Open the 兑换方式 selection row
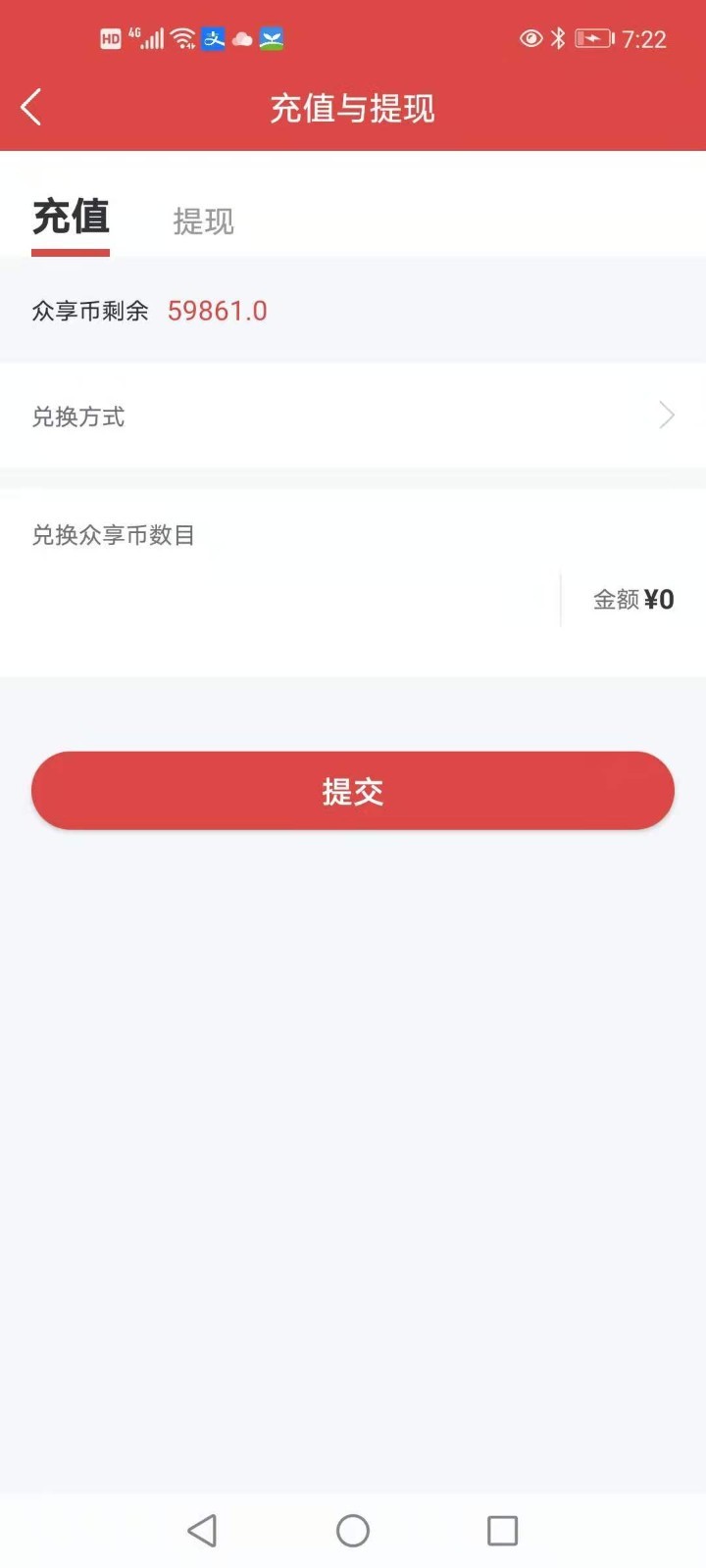 click(353, 416)
